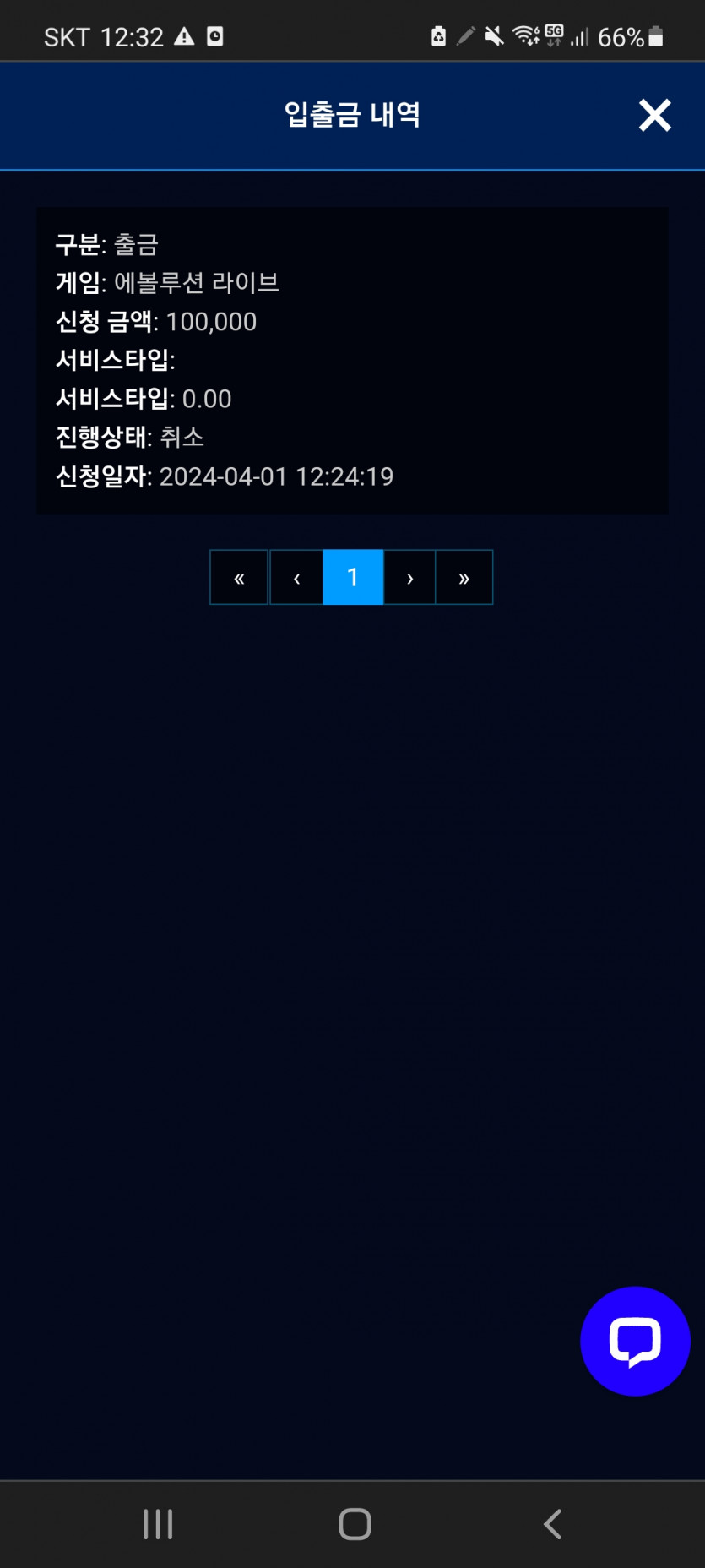Go to the next page
Image resolution: width=705 pixels, height=1568 pixels.
click(409, 578)
